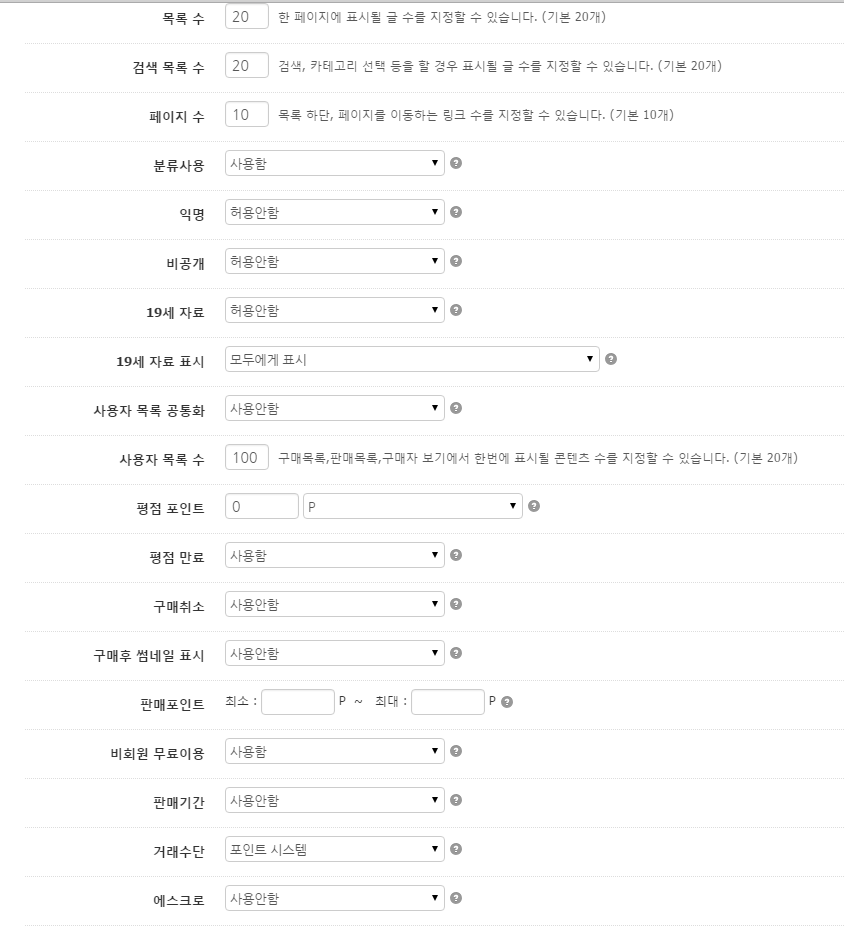This screenshot has width=844, height=931.
Task: Show help tooltip for 판매기간
Action: 456,800
